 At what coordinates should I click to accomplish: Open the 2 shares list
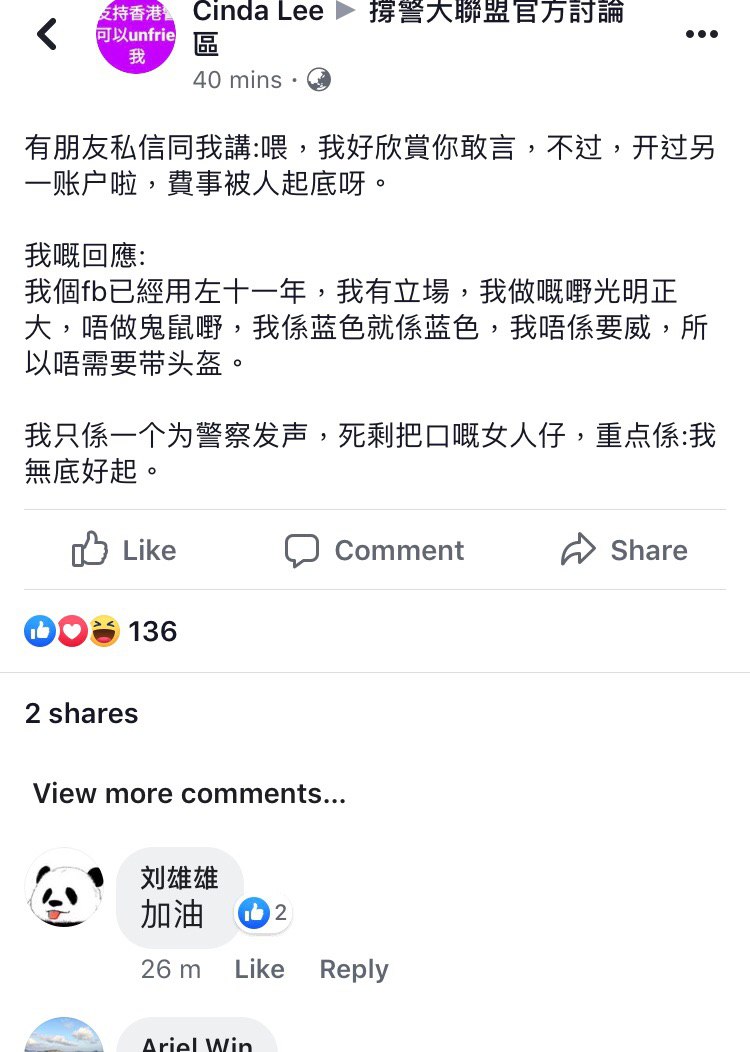(x=82, y=713)
